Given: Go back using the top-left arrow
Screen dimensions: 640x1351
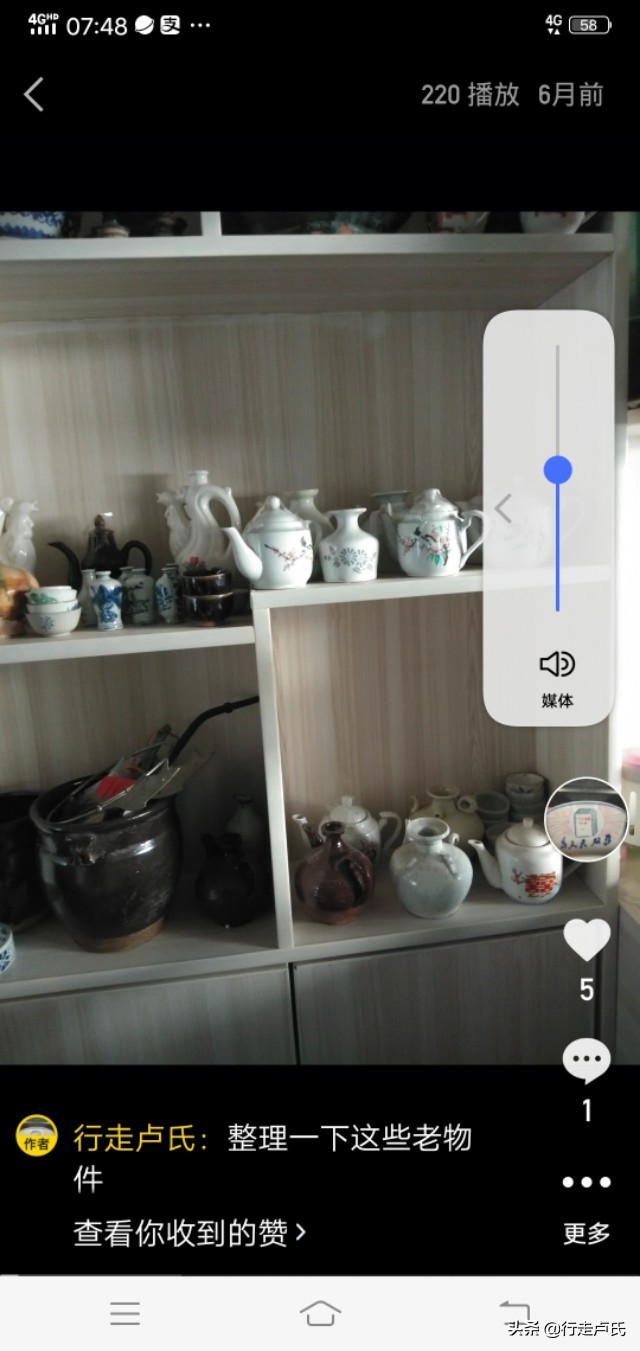Looking at the screenshot, I should pos(34,95).
